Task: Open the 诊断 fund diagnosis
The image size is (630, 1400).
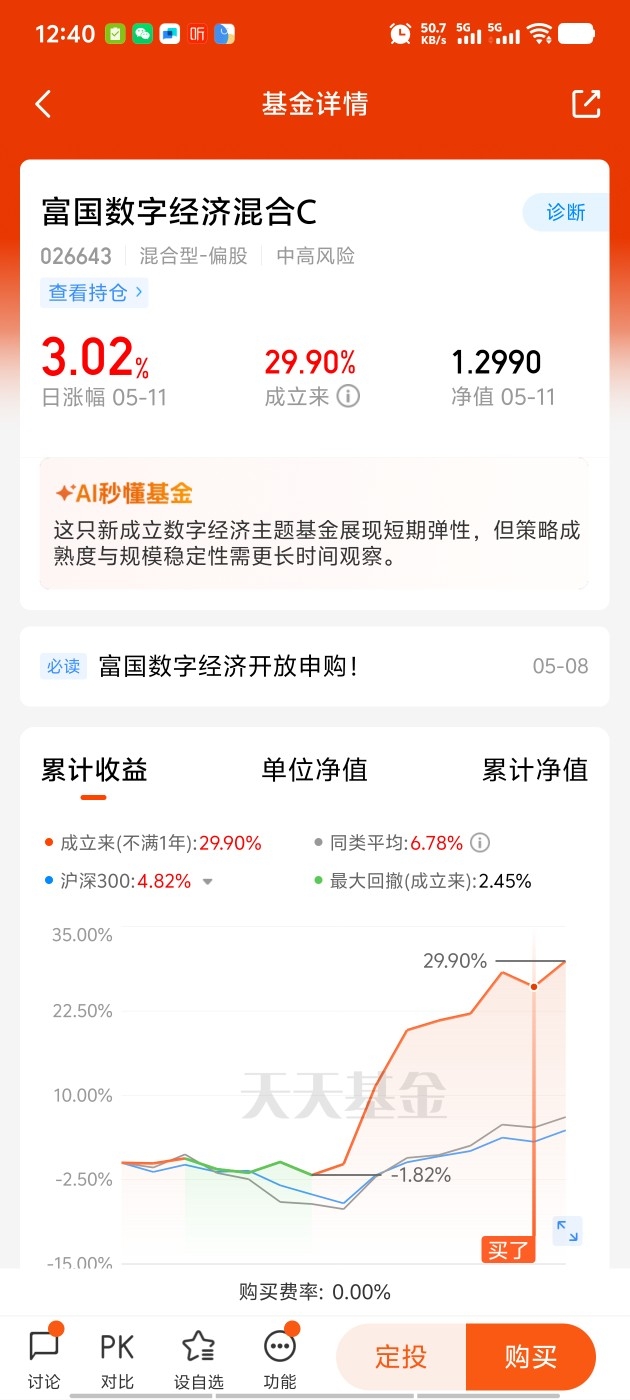Action: point(566,212)
